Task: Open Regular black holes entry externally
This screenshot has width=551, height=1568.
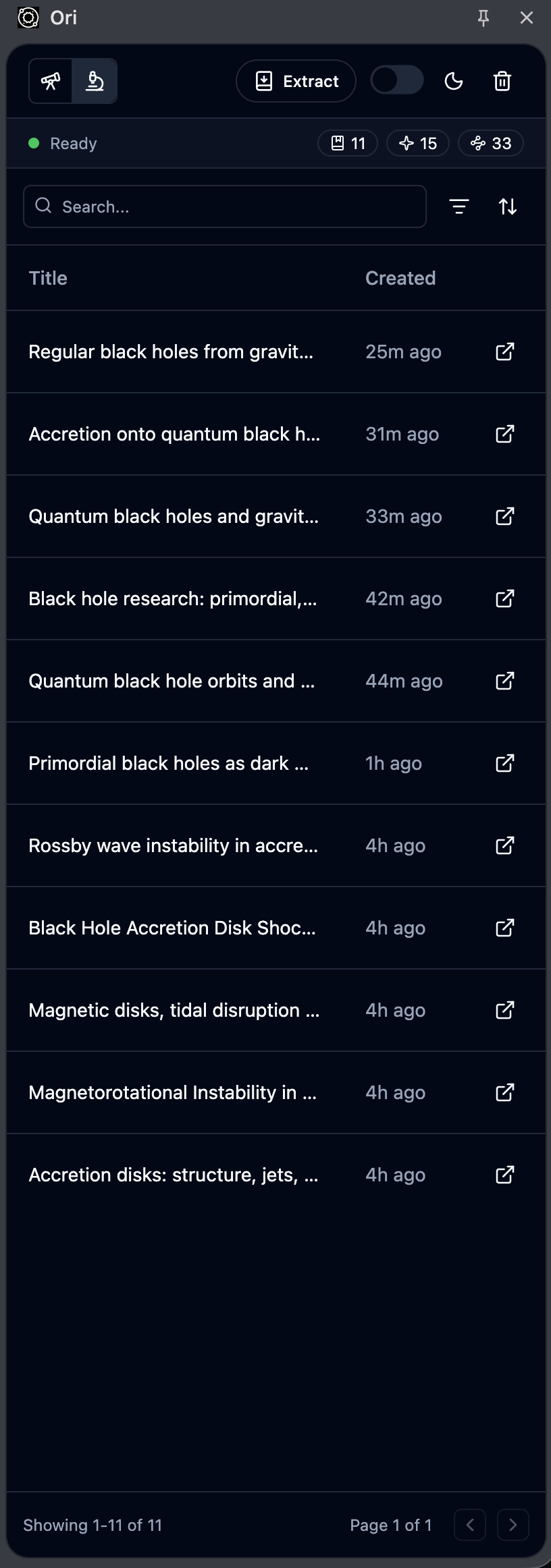Action: pyautogui.click(x=505, y=352)
